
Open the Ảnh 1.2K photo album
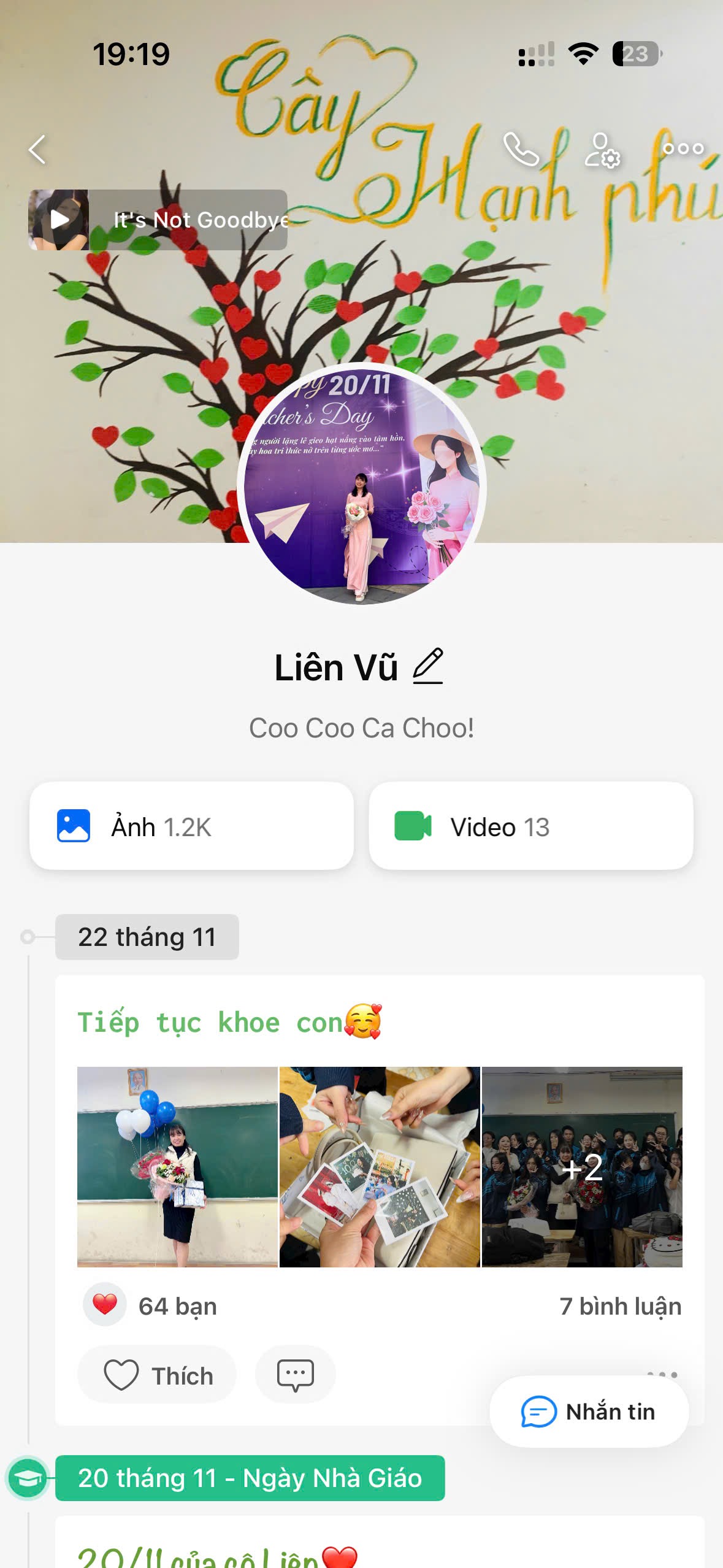coord(191,826)
